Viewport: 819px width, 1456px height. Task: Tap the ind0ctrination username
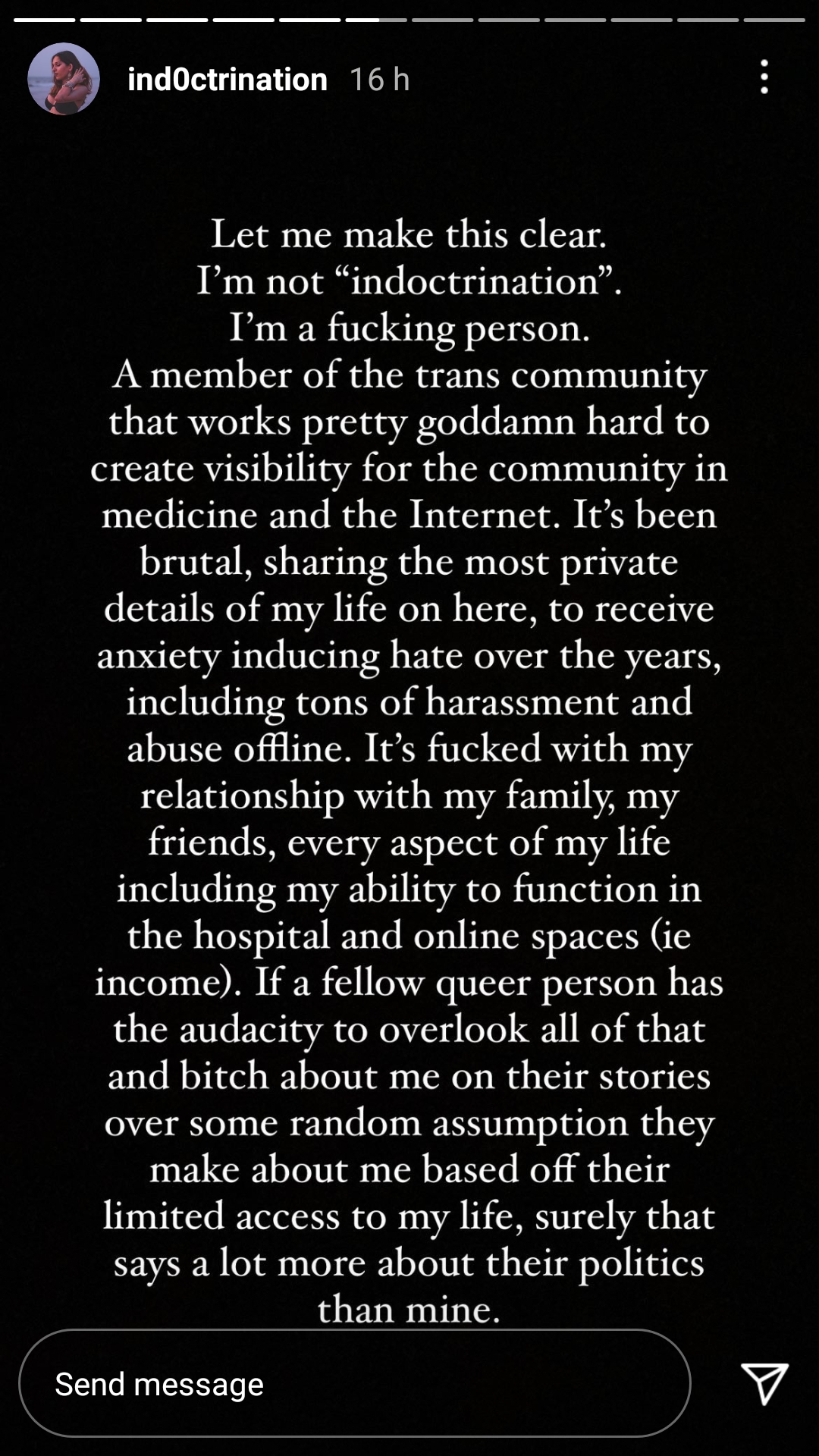point(227,79)
